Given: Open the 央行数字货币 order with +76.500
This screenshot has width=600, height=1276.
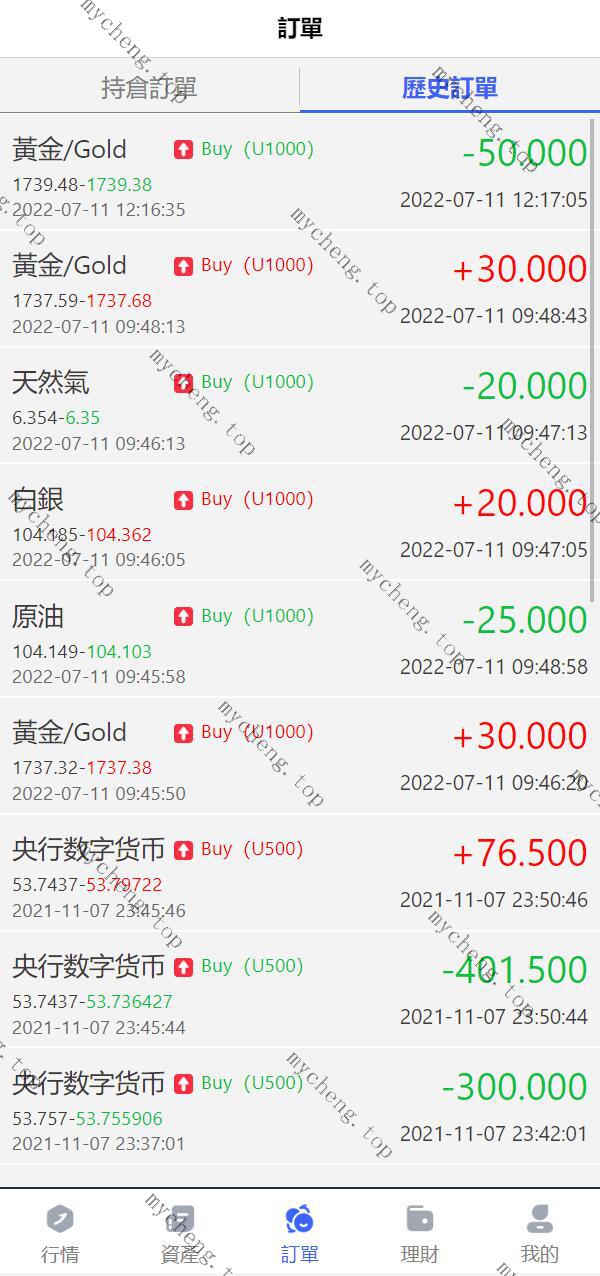Looking at the screenshot, I should pyautogui.click(x=300, y=873).
